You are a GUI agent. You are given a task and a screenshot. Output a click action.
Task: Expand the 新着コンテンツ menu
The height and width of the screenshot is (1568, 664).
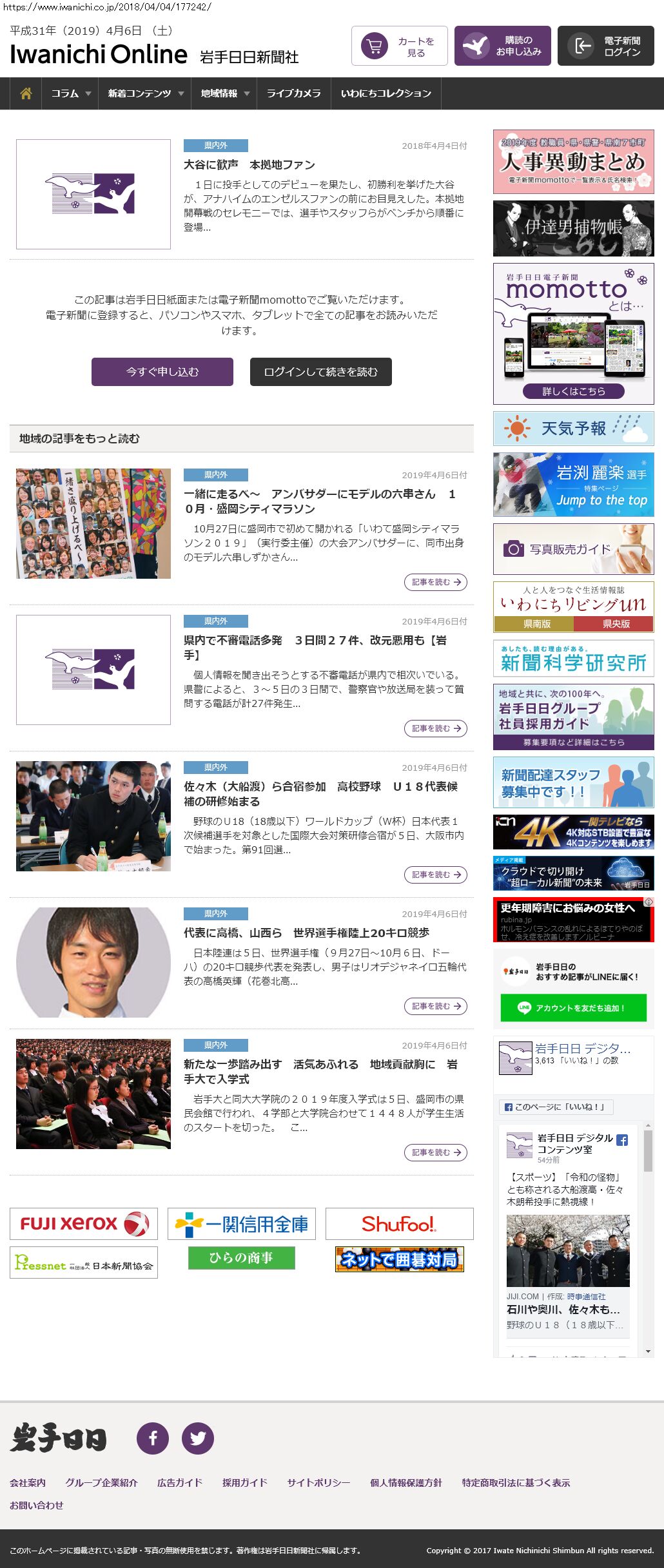click(x=145, y=93)
